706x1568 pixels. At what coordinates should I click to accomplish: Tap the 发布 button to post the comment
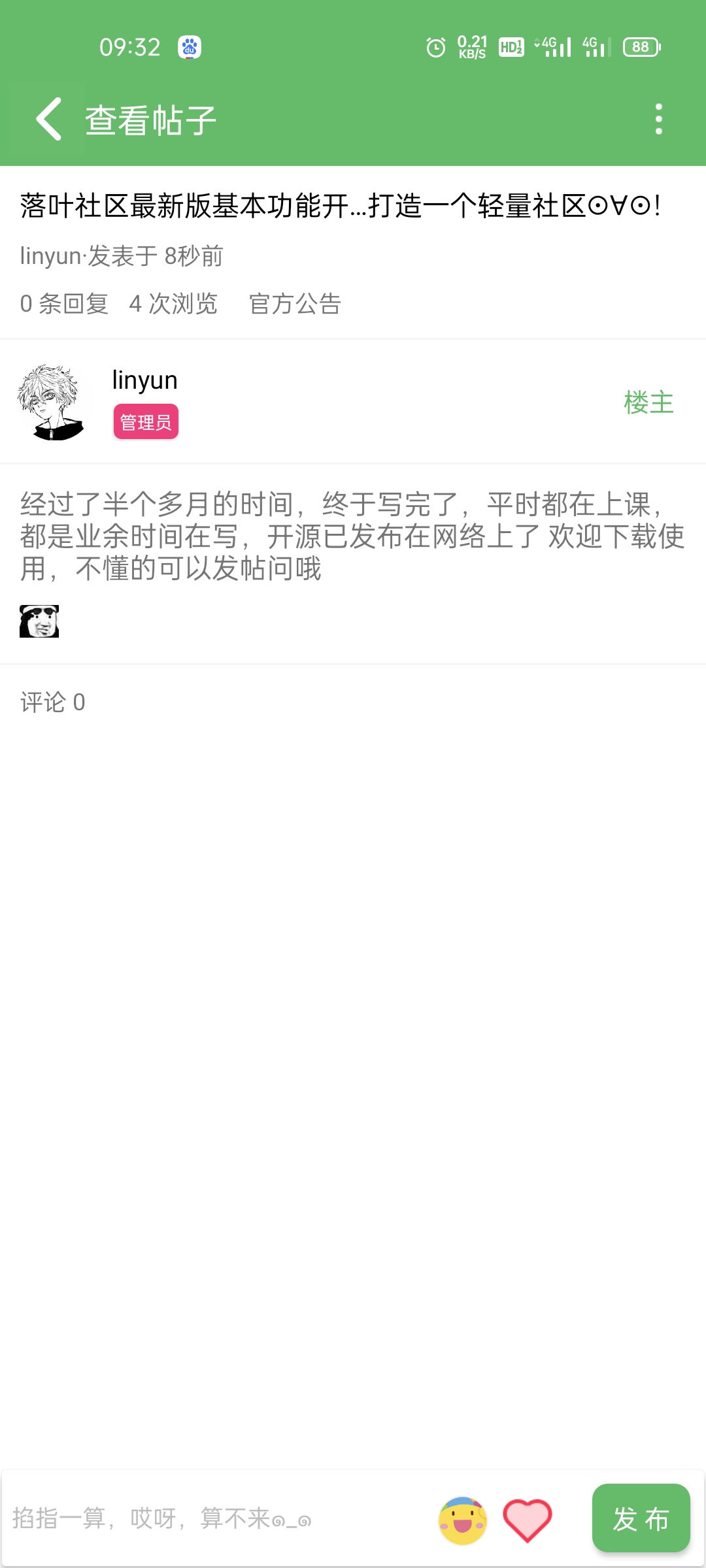641,1518
